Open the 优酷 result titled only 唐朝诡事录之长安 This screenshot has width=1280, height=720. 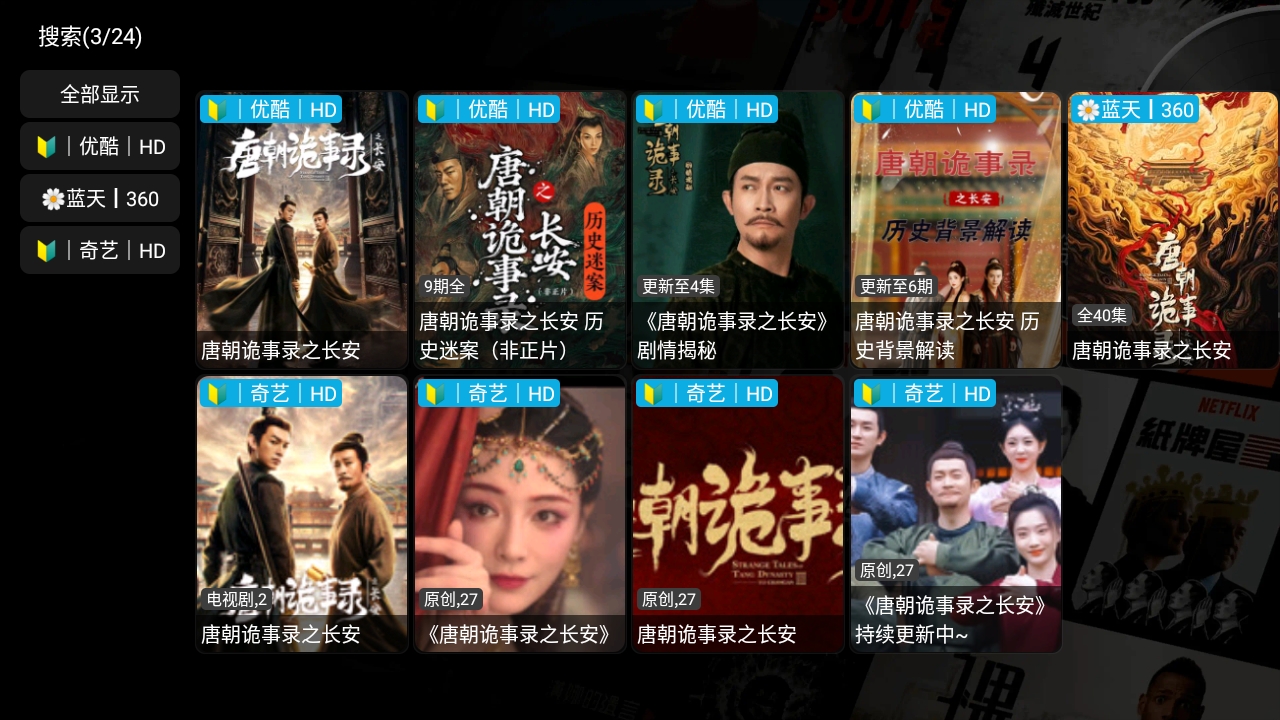[302, 230]
